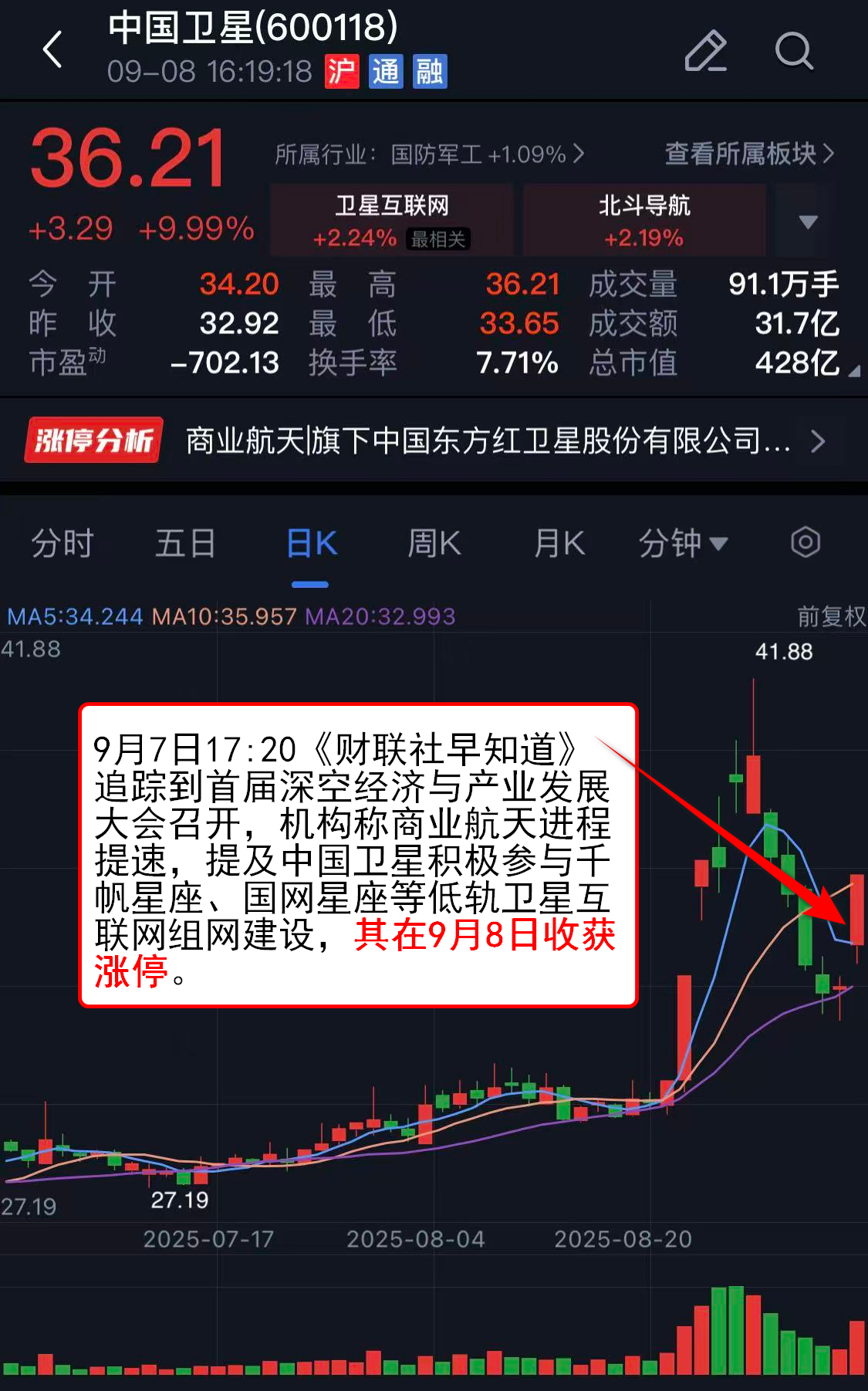868x1391 pixels.
Task: View 查看所属板块 sectors
Action: pyautogui.click(x=748, y=154)
